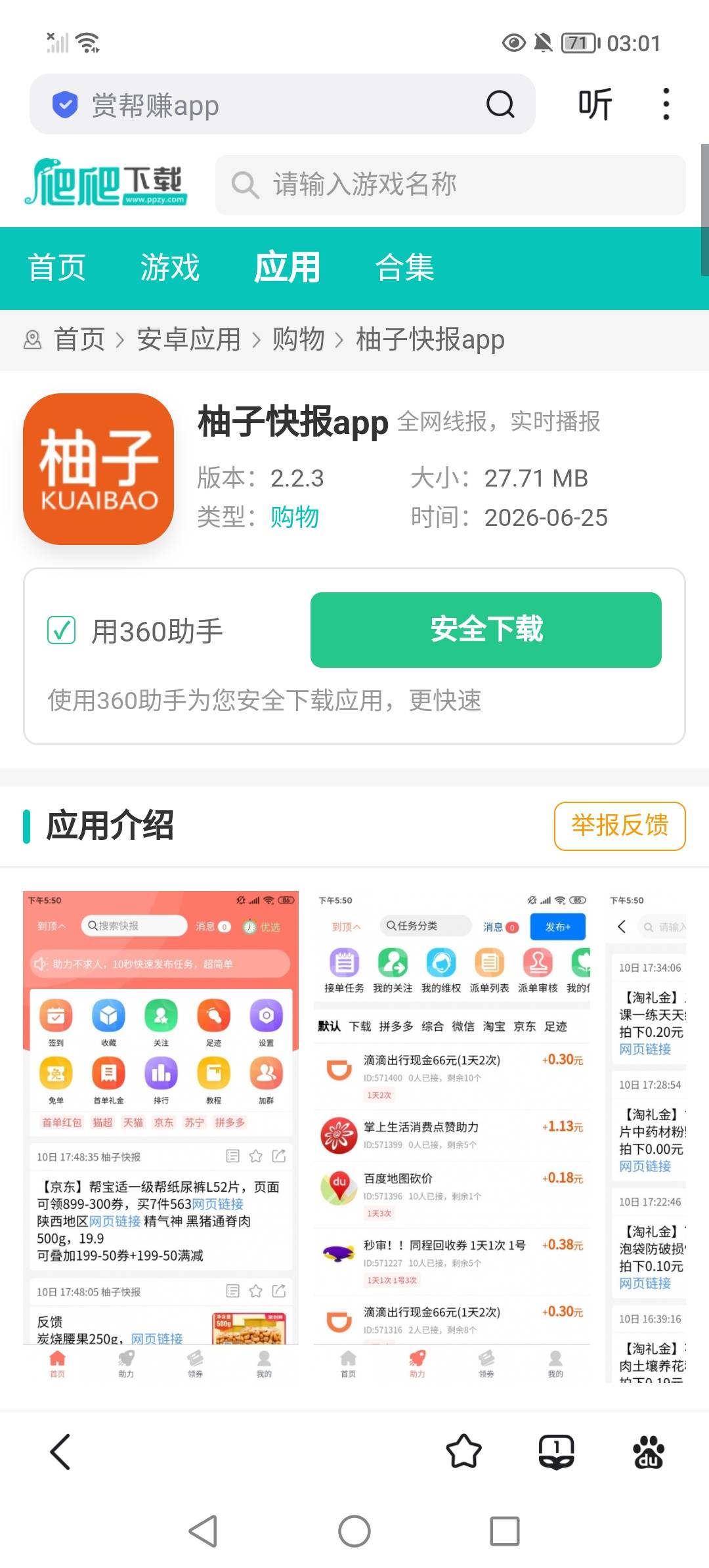Go to 安卓应用 in breadcrumb
This screenshot has width=709, height=1568.
coord(189,339)
